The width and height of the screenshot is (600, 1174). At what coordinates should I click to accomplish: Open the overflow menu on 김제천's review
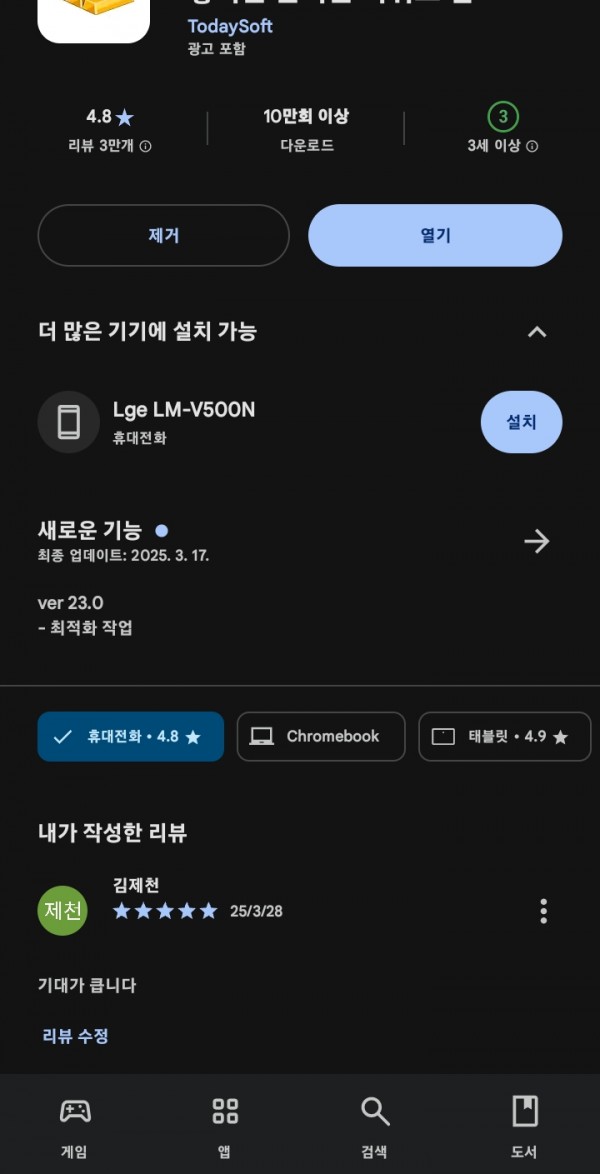click(543, 910)
